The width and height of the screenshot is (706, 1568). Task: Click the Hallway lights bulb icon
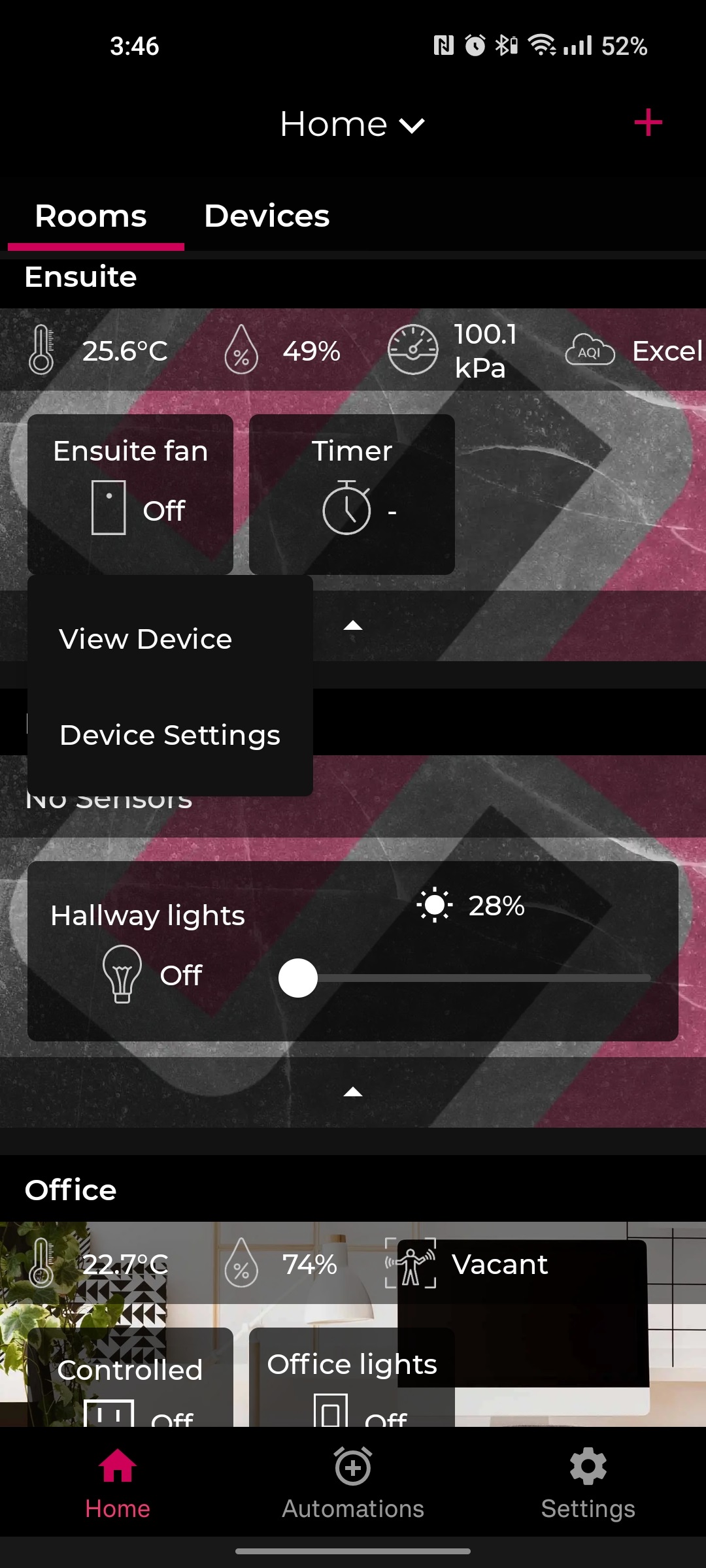click(120, 975)
